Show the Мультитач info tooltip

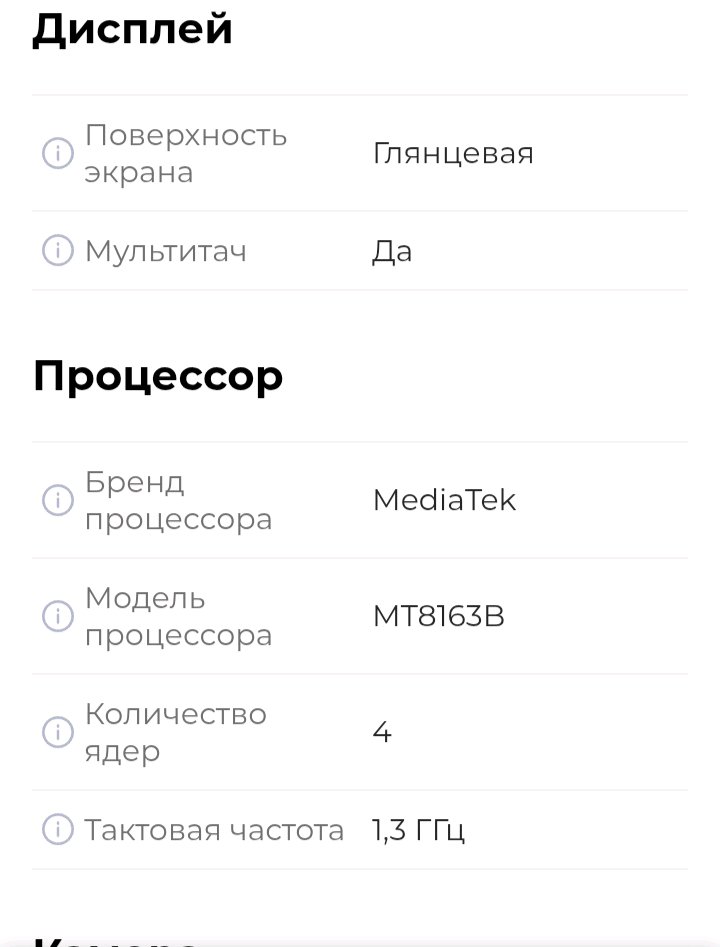click(x=58, y=251)
